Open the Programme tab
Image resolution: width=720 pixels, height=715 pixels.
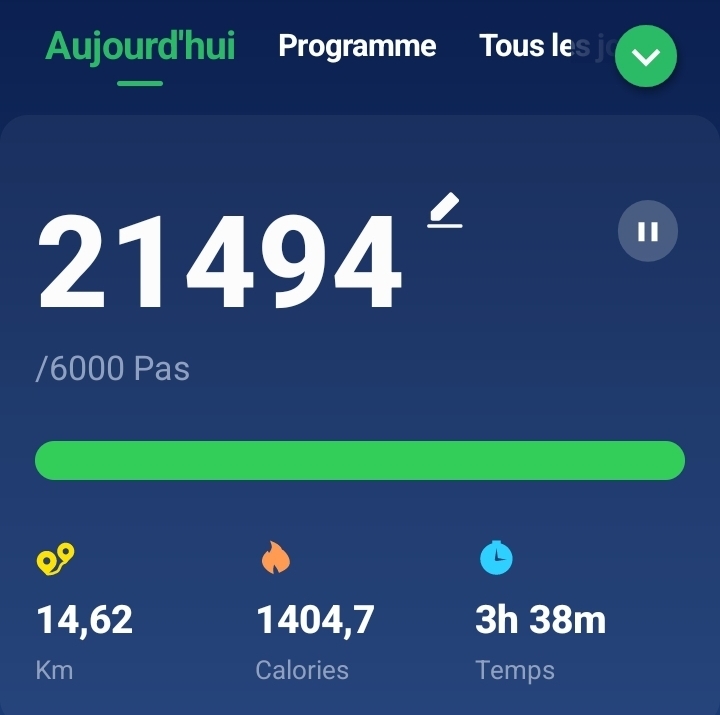pyautogui.click(x=357, y=47)
